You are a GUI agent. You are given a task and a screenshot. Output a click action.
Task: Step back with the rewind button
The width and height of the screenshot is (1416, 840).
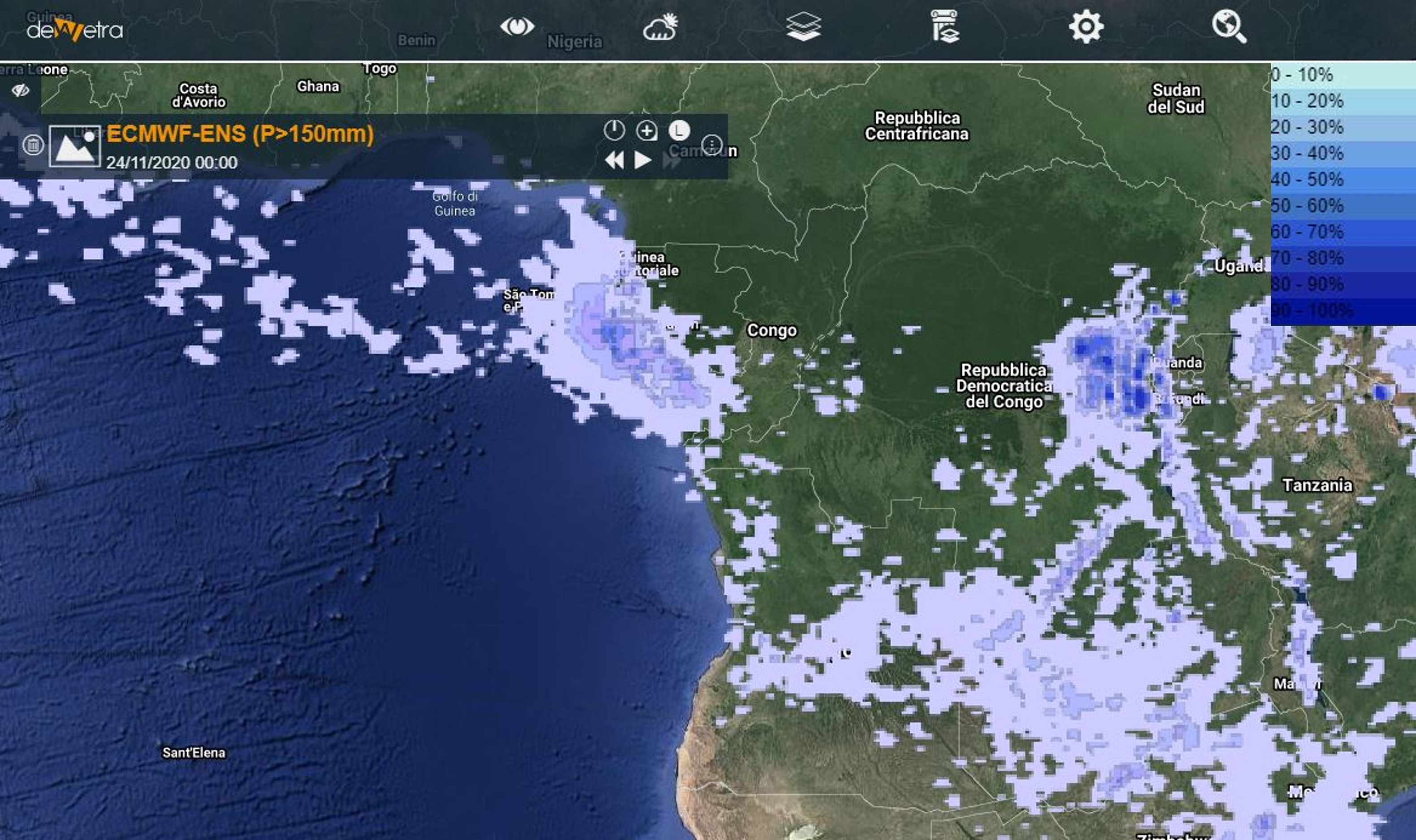point(614,161)
